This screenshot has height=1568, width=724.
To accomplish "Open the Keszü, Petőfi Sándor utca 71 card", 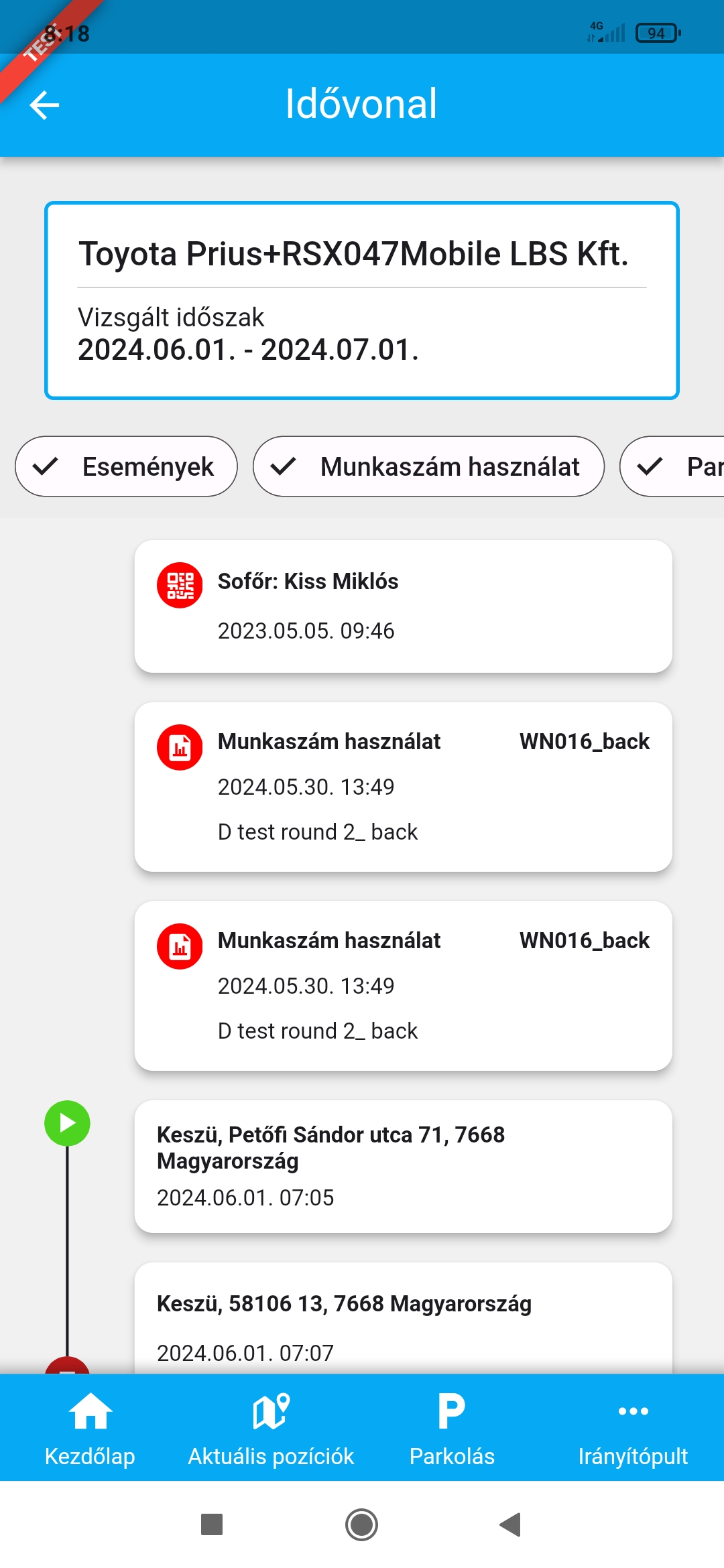I will pyautogui.click(x=403, y=1166).
